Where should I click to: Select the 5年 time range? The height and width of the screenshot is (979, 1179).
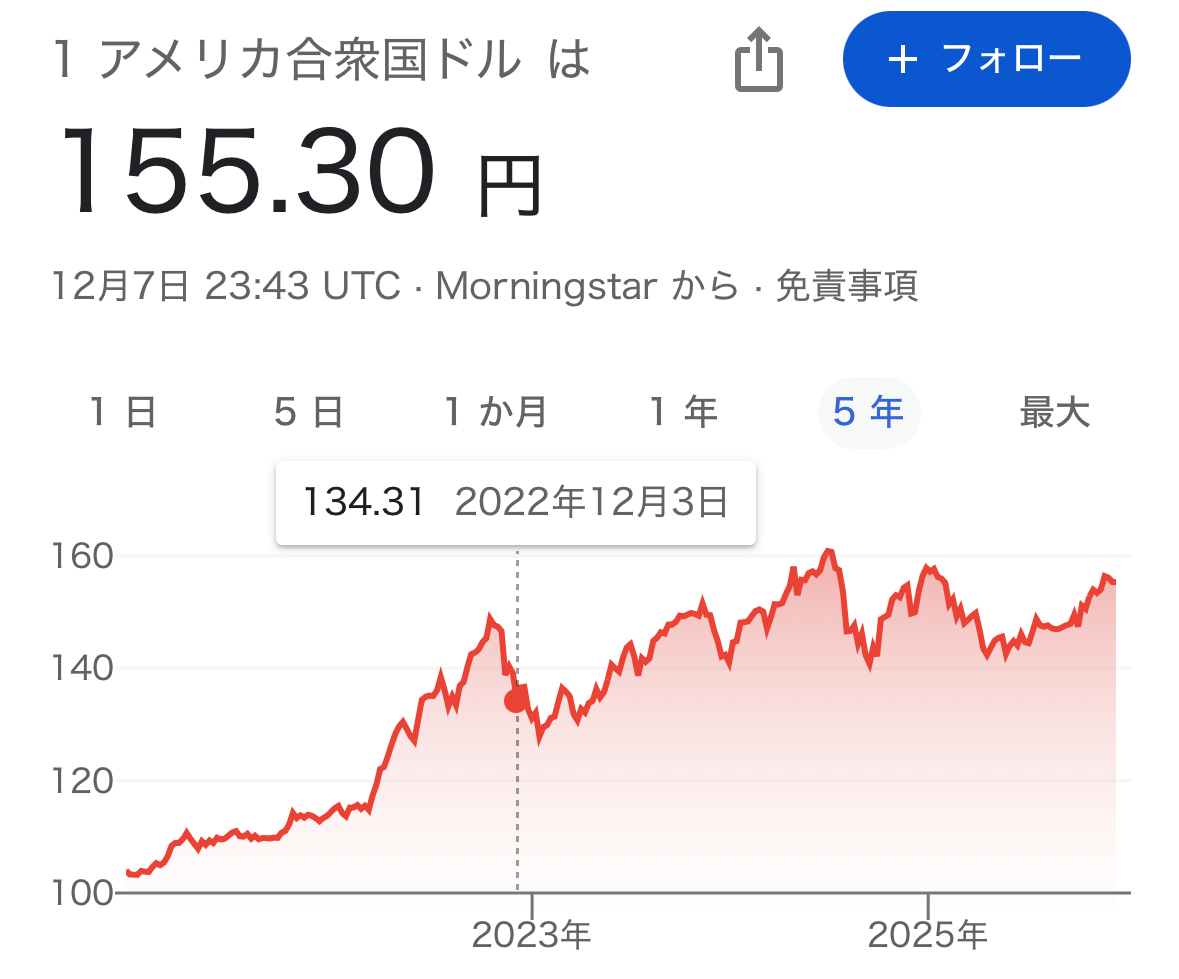point(868,412)
